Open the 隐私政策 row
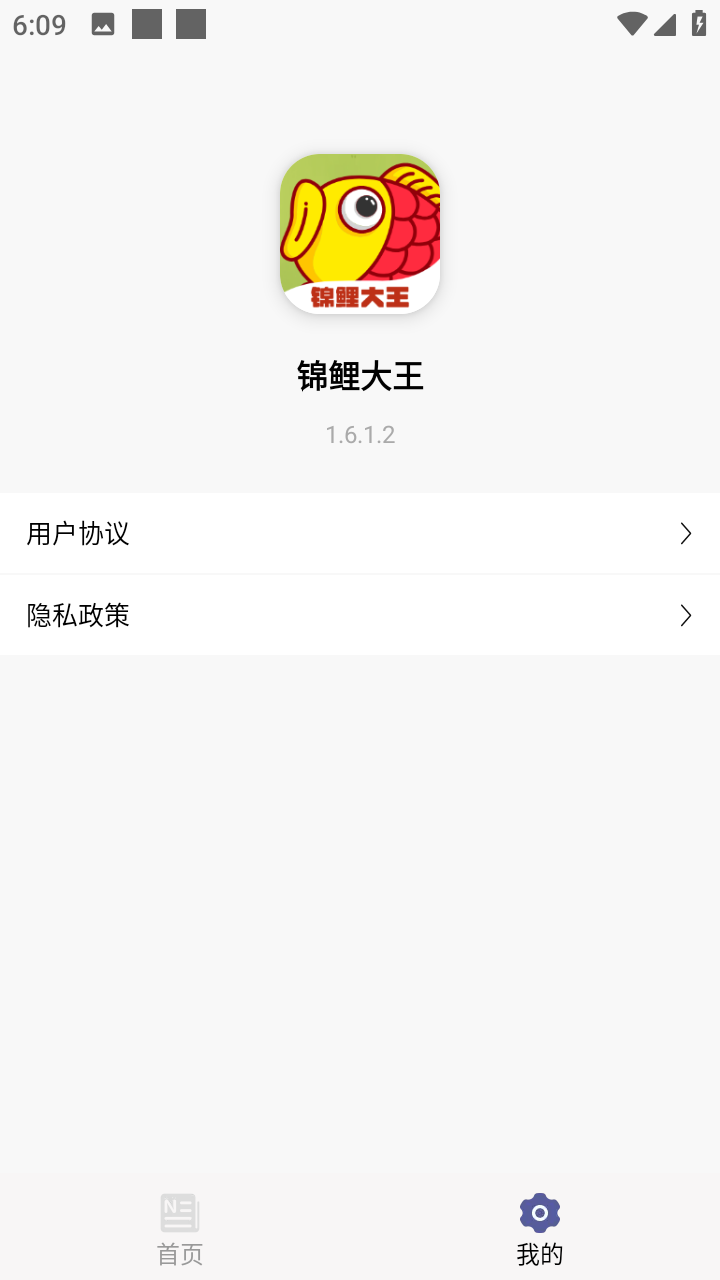 pyautogui.click(x=360, y=616)
